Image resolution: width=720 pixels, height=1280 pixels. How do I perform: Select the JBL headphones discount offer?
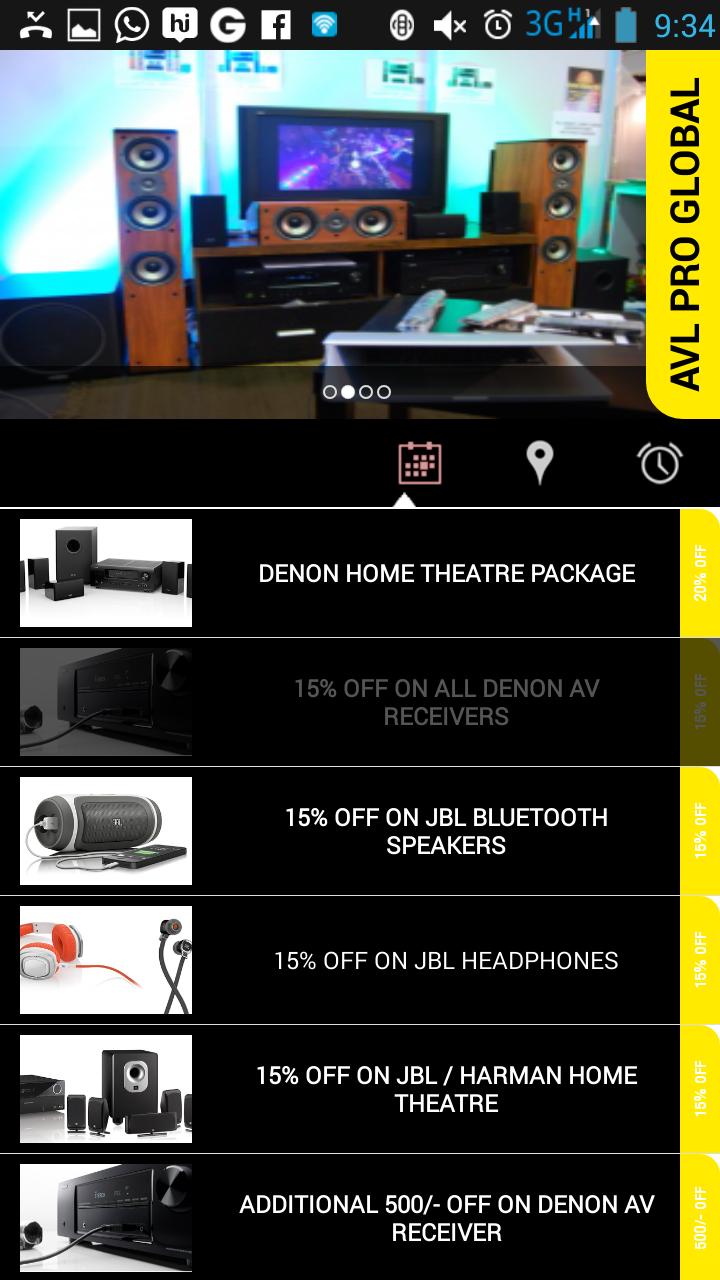446,960
